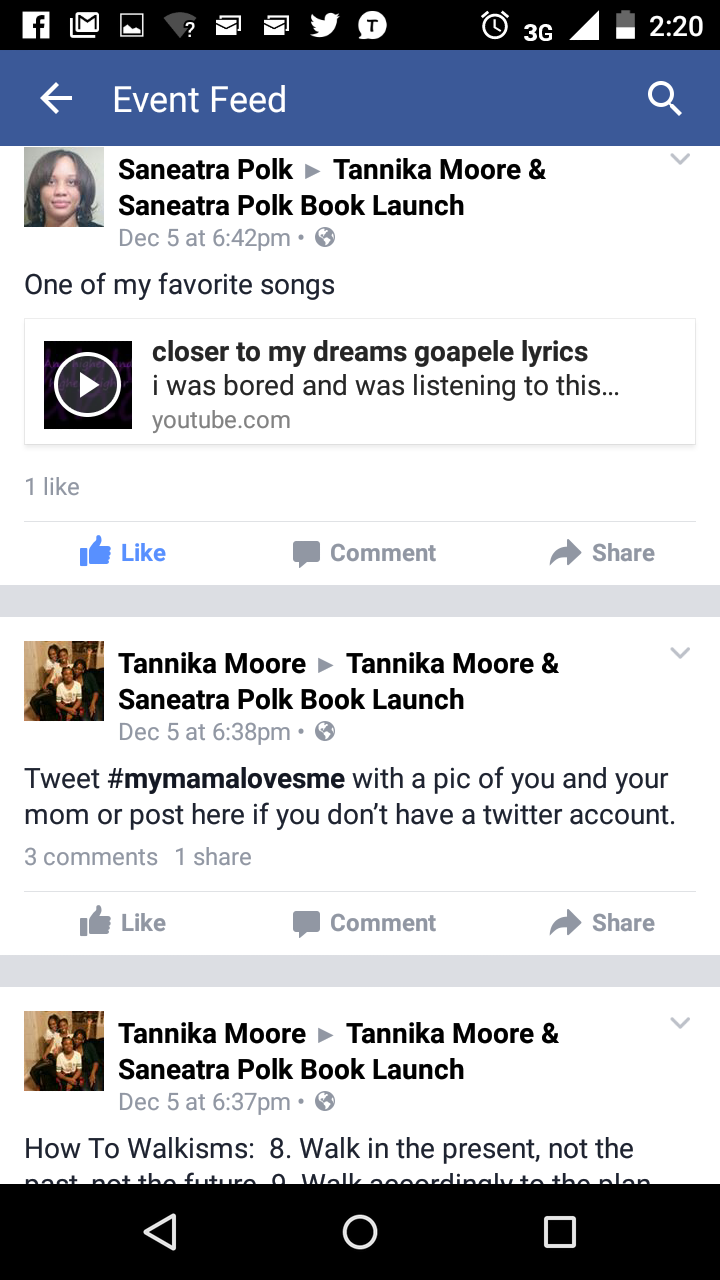Screen dimensions: 720x1280
Task: Comment on Tannika Moore's #mymamalovesme post
Action: 364,923
